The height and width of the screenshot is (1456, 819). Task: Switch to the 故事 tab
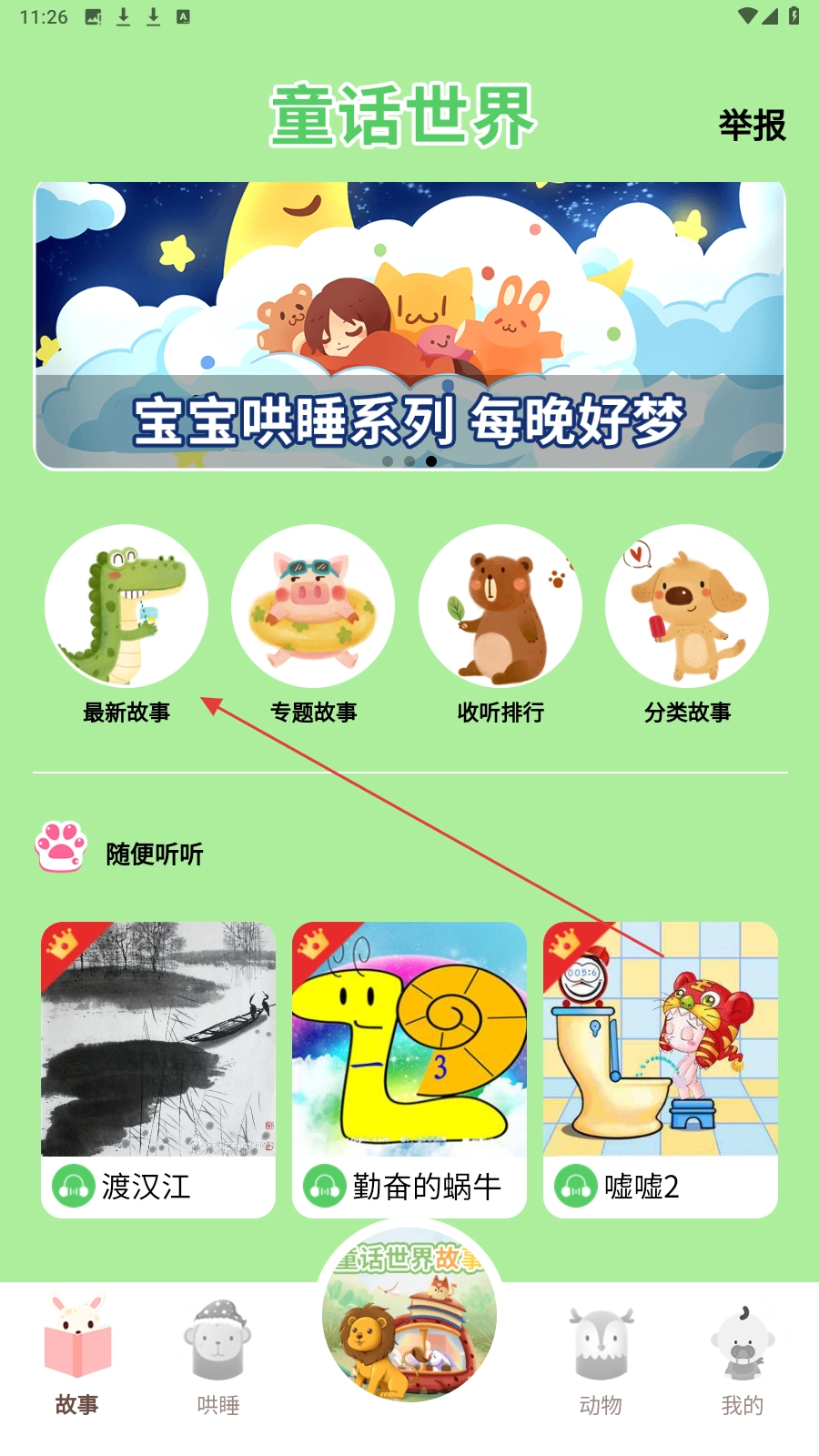coord(77,1356)
